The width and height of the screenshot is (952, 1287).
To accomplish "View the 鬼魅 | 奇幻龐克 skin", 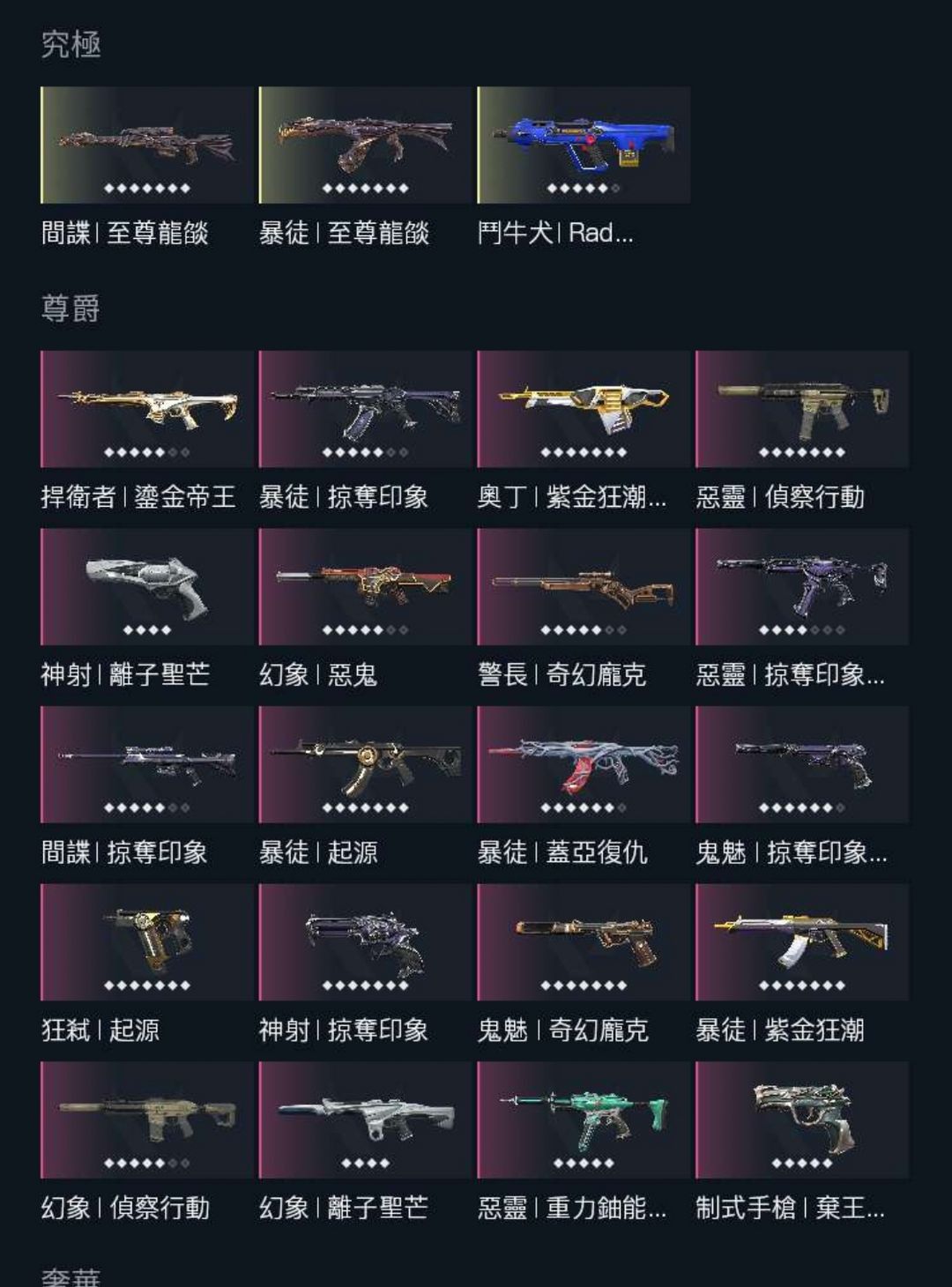I will coord(584,942).
